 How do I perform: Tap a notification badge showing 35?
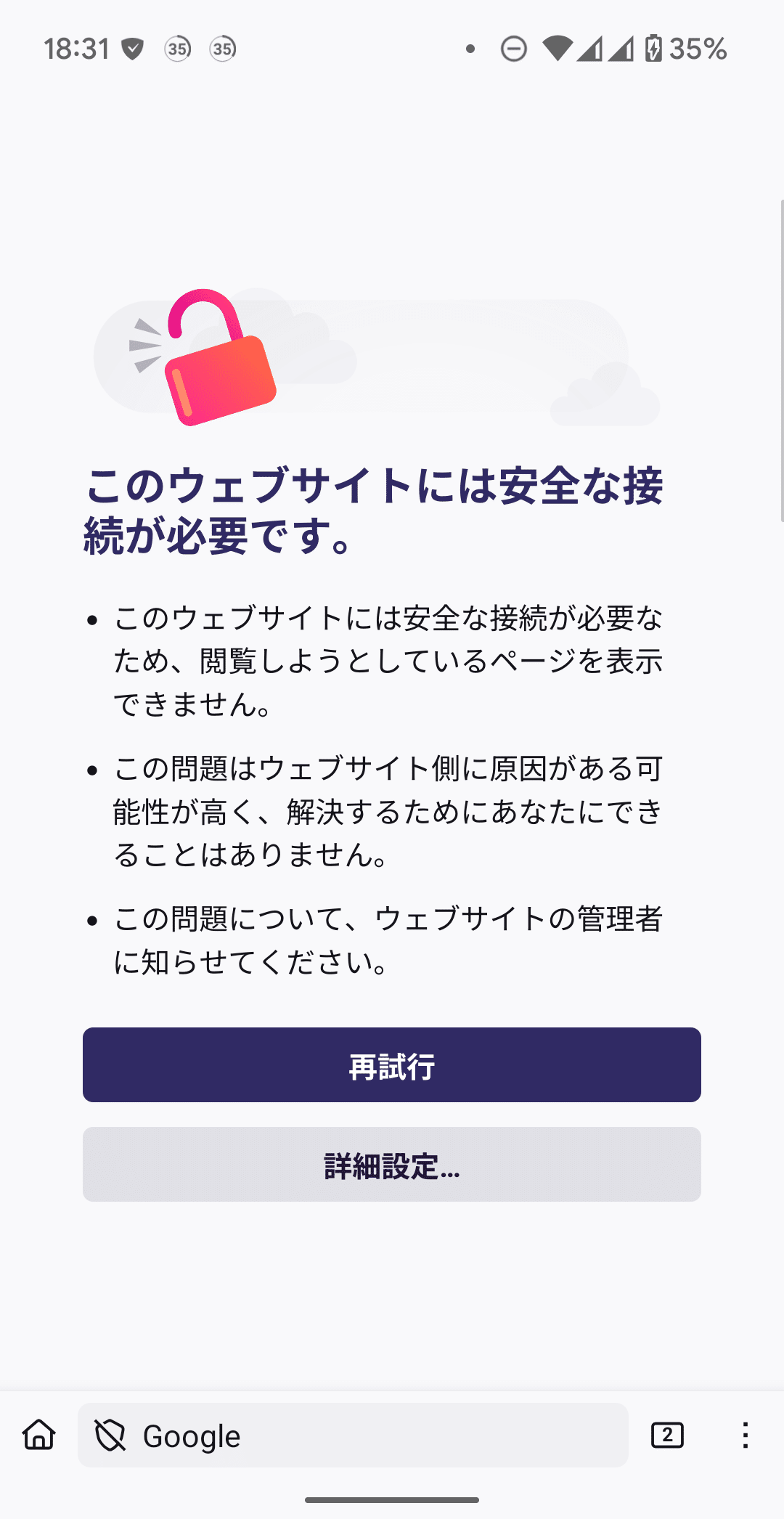coord(178,49)
